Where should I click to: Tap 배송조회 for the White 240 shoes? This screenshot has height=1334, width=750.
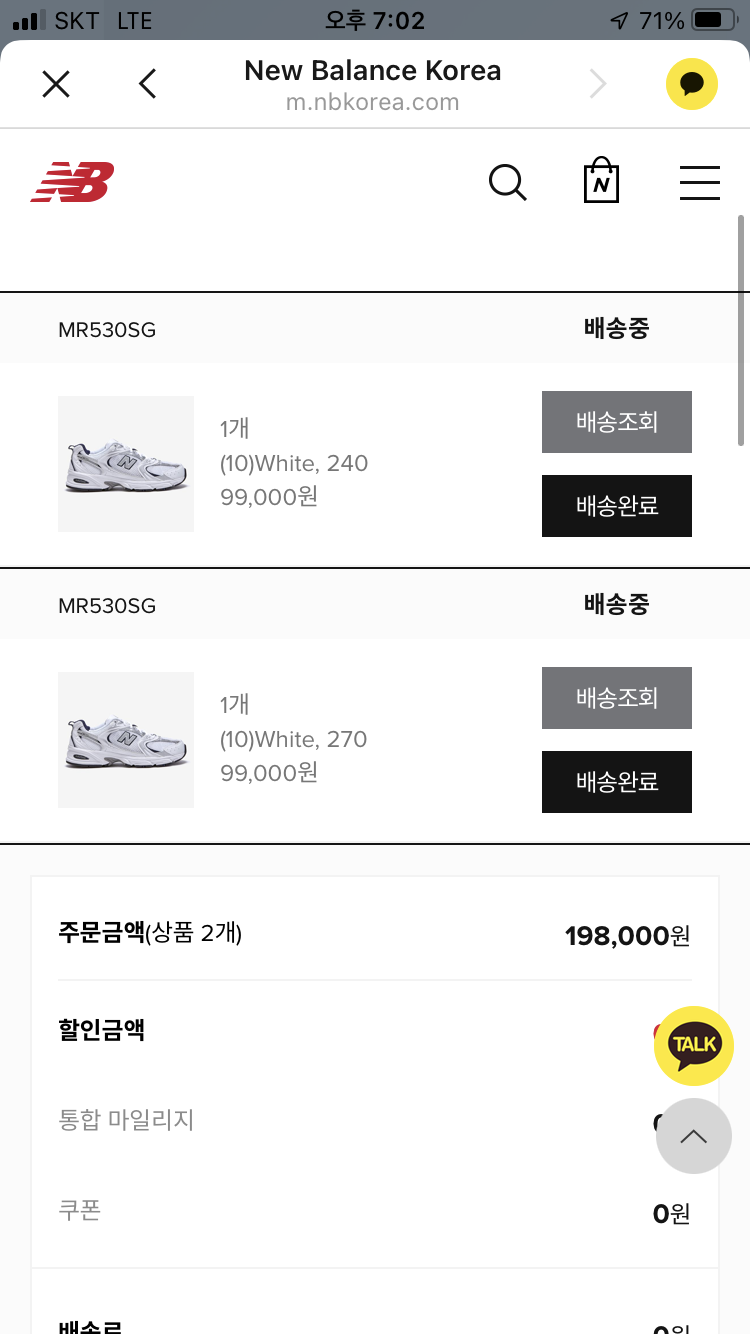pyautogui.click(x=617, y=422)
